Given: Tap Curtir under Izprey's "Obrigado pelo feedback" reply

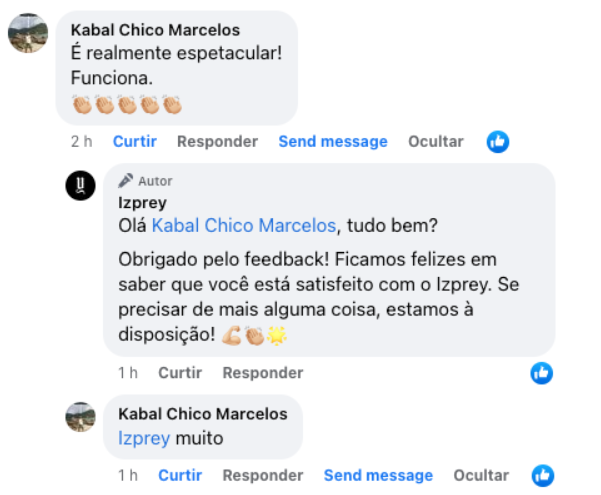Looking at the screenshot, I should tap(180, 373).
